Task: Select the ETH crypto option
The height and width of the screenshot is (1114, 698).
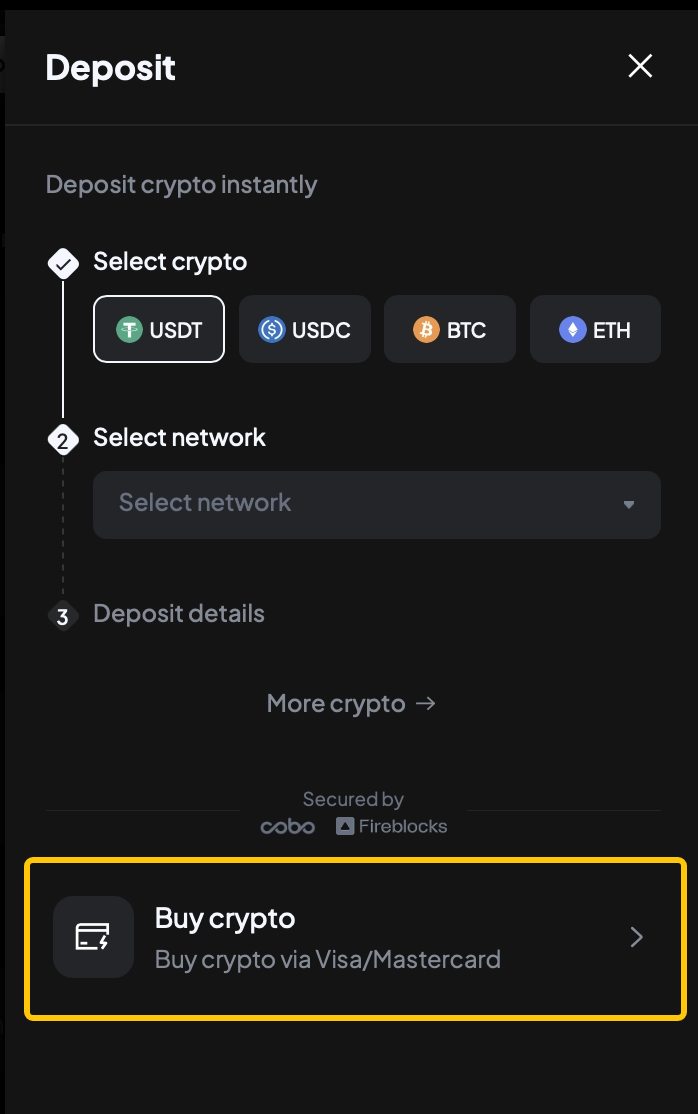Action: click(x=595, y=329)
